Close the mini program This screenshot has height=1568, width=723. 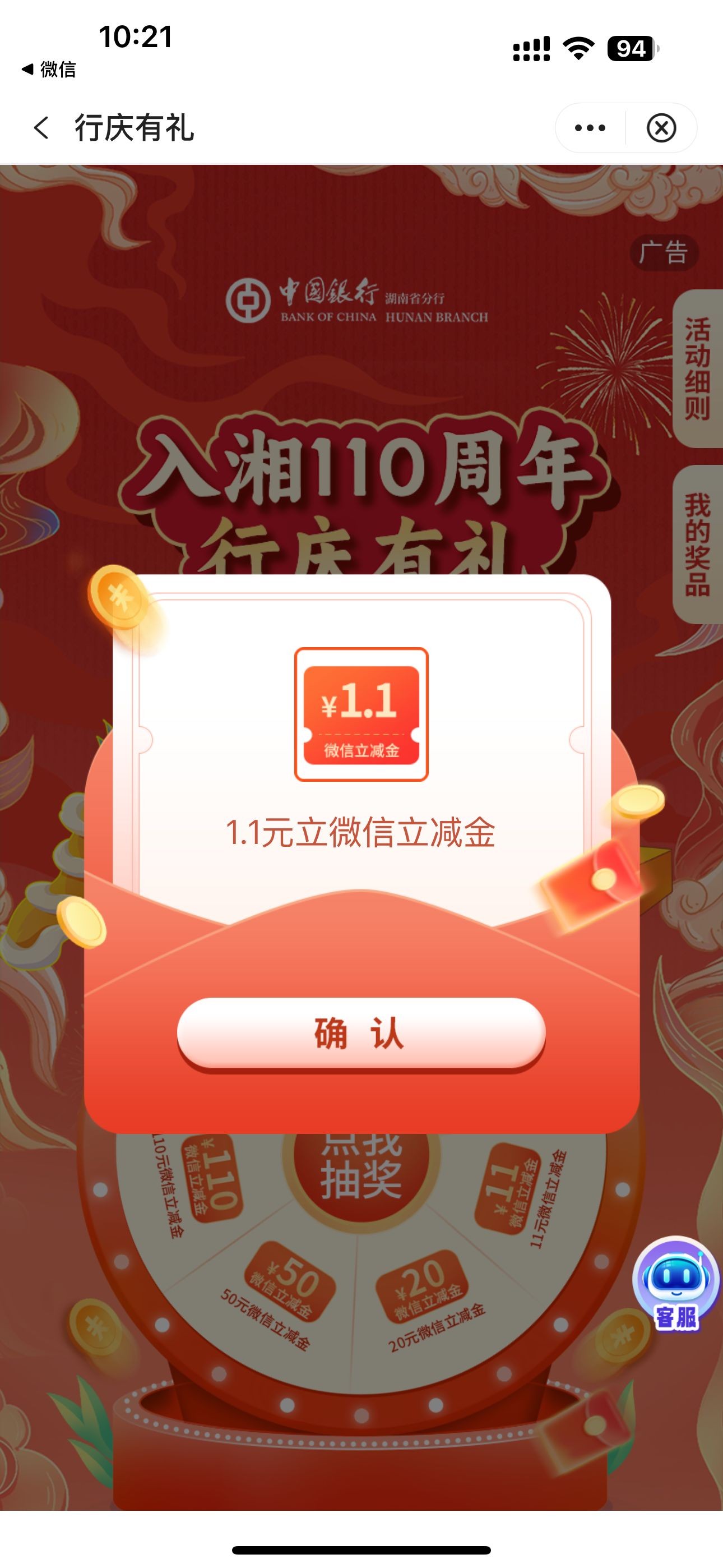point(661,128)
